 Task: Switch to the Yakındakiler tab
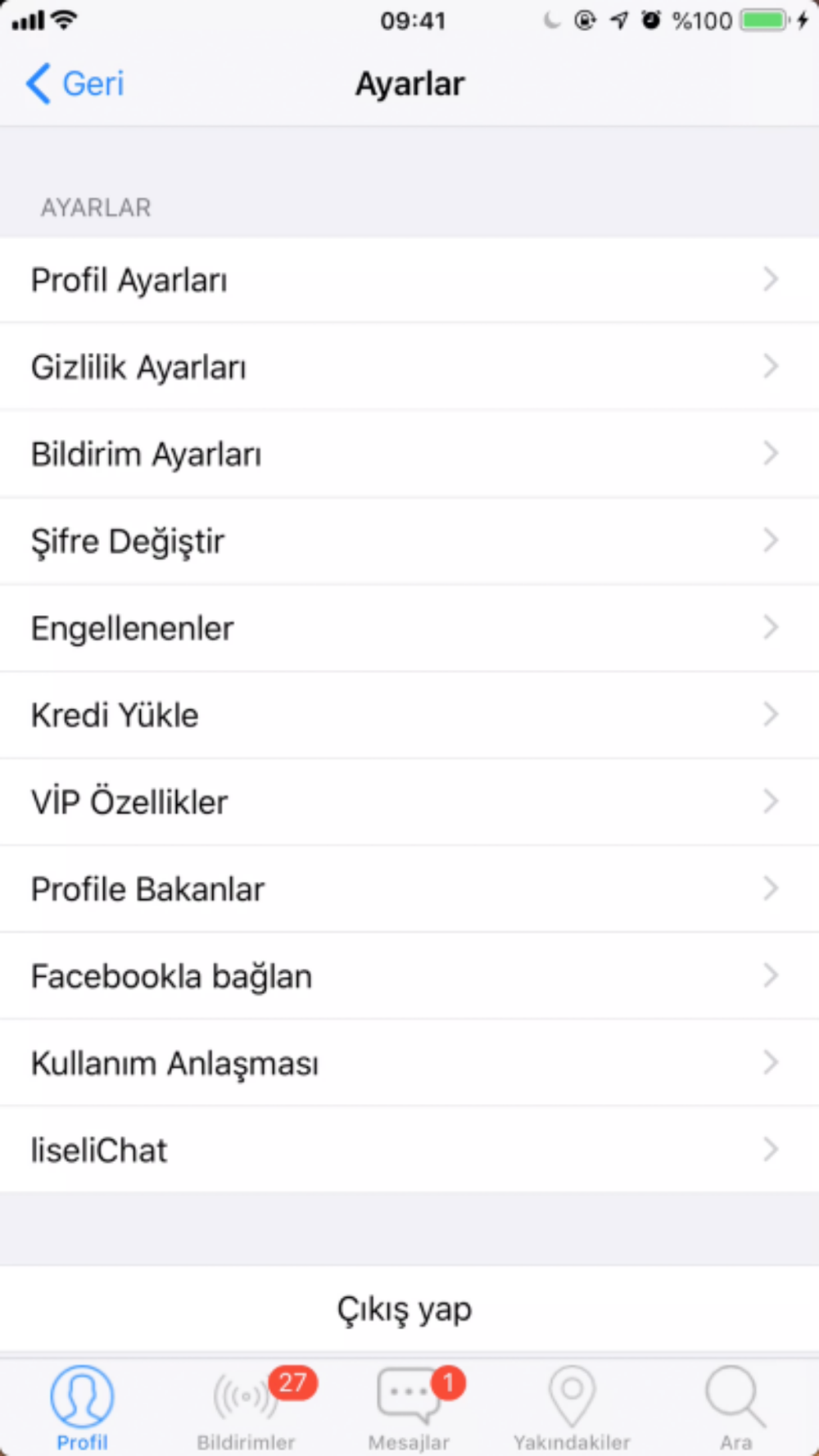tap(572, 1407)
